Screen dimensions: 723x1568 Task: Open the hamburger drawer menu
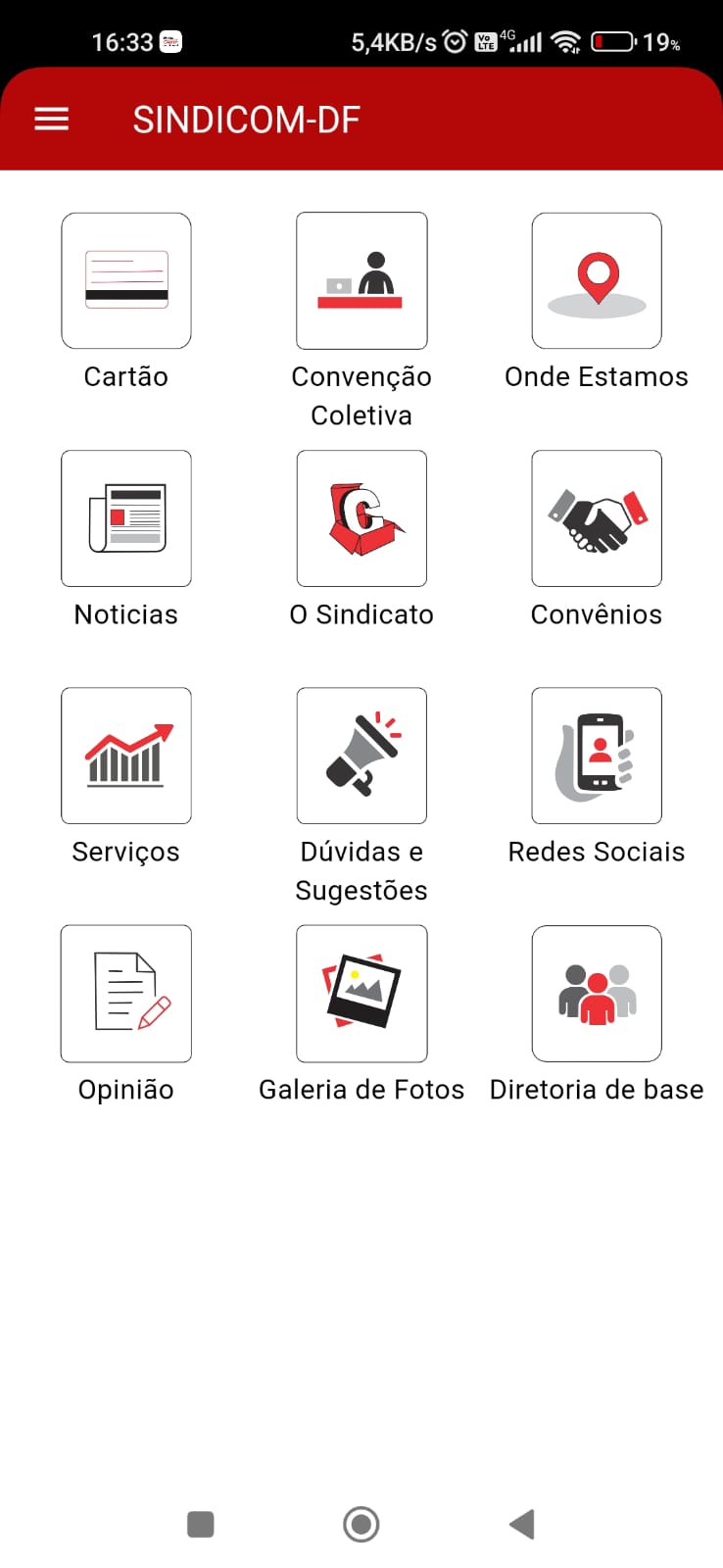(x=52, y=120)
